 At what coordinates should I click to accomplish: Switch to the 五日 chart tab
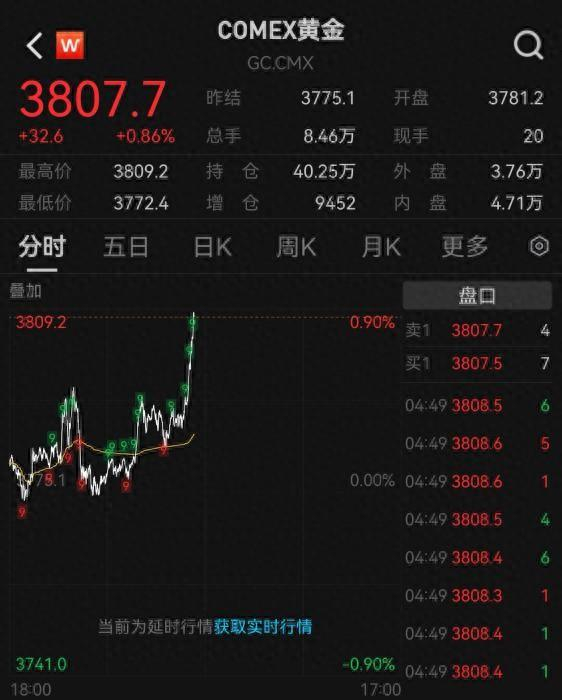126,247
